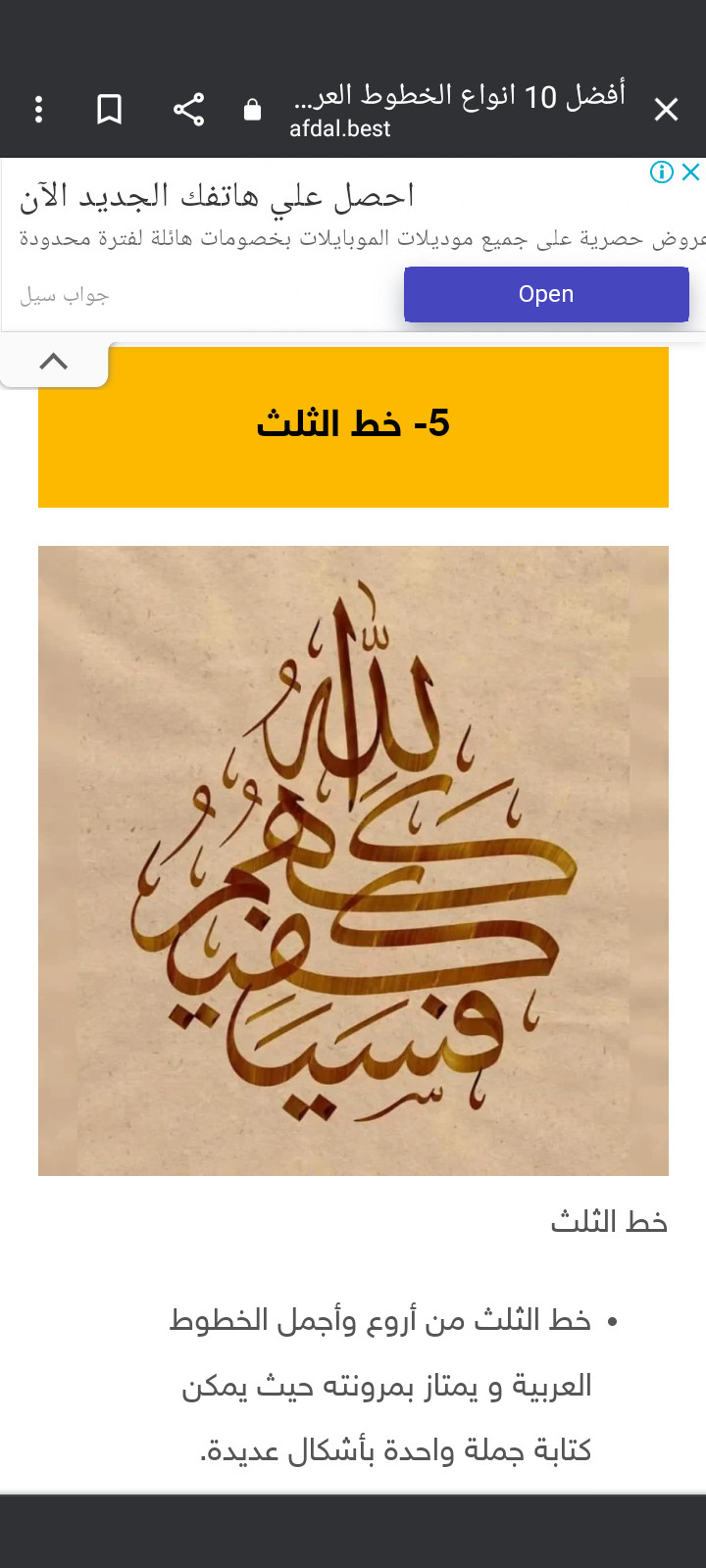
Task: View the site security lock info
Action: (252, 110)
